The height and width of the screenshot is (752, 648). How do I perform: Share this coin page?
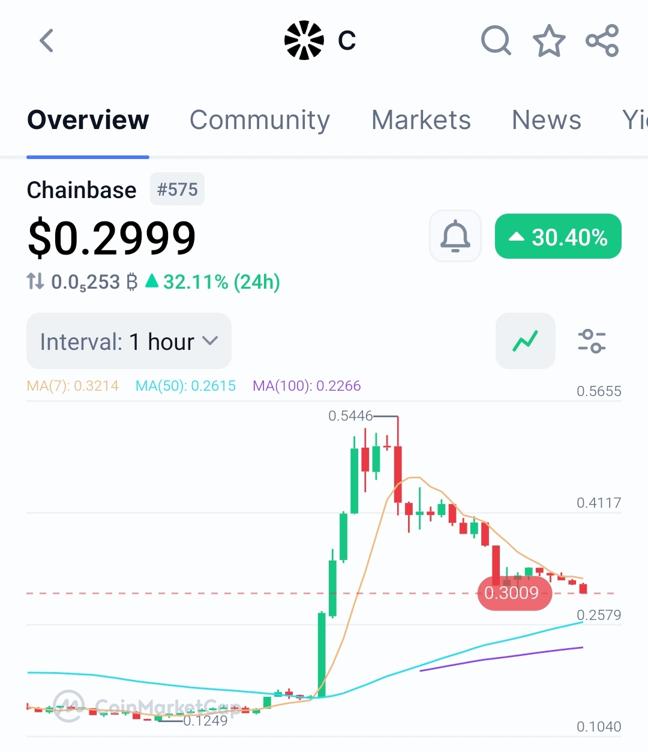(x=602, y=41)
